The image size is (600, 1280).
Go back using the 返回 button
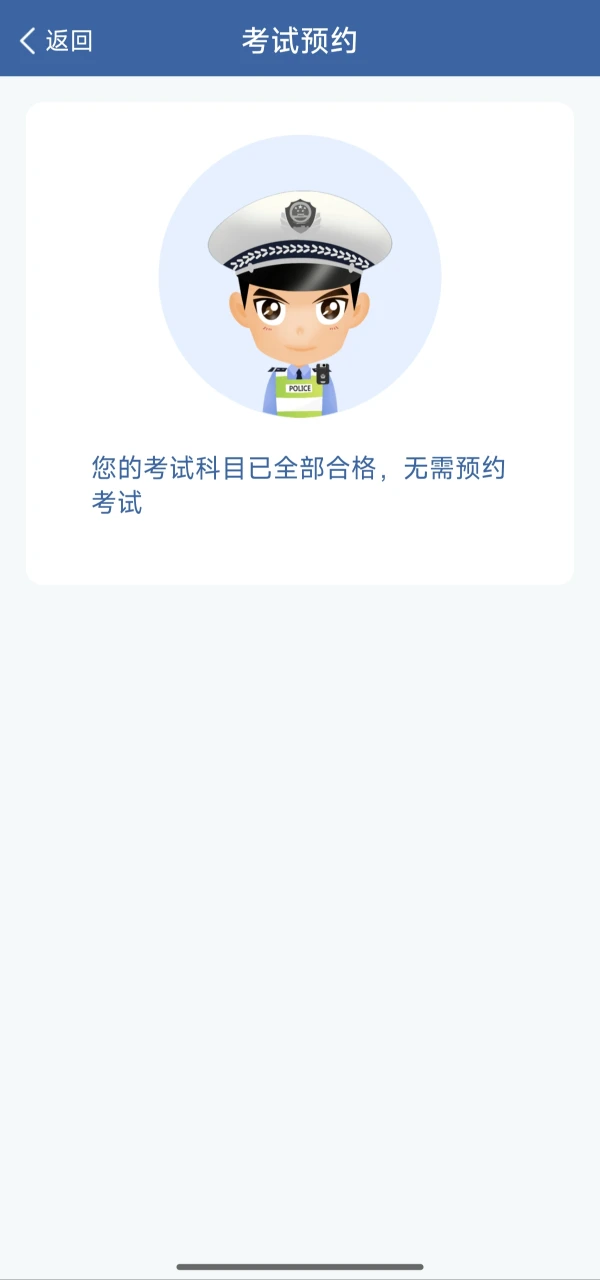pyautogui.click(x=56, y=41)
